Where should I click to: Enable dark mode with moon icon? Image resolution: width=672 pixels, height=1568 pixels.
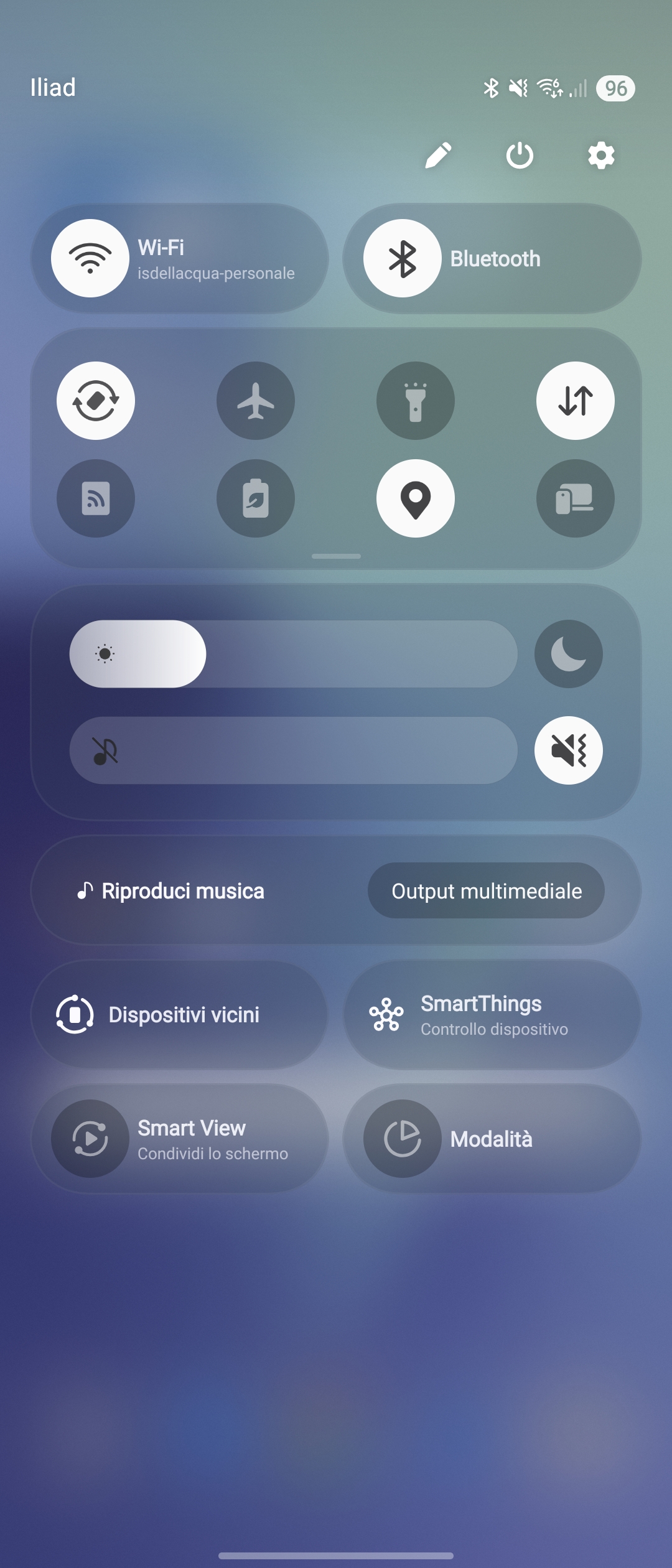pos(569,654)
